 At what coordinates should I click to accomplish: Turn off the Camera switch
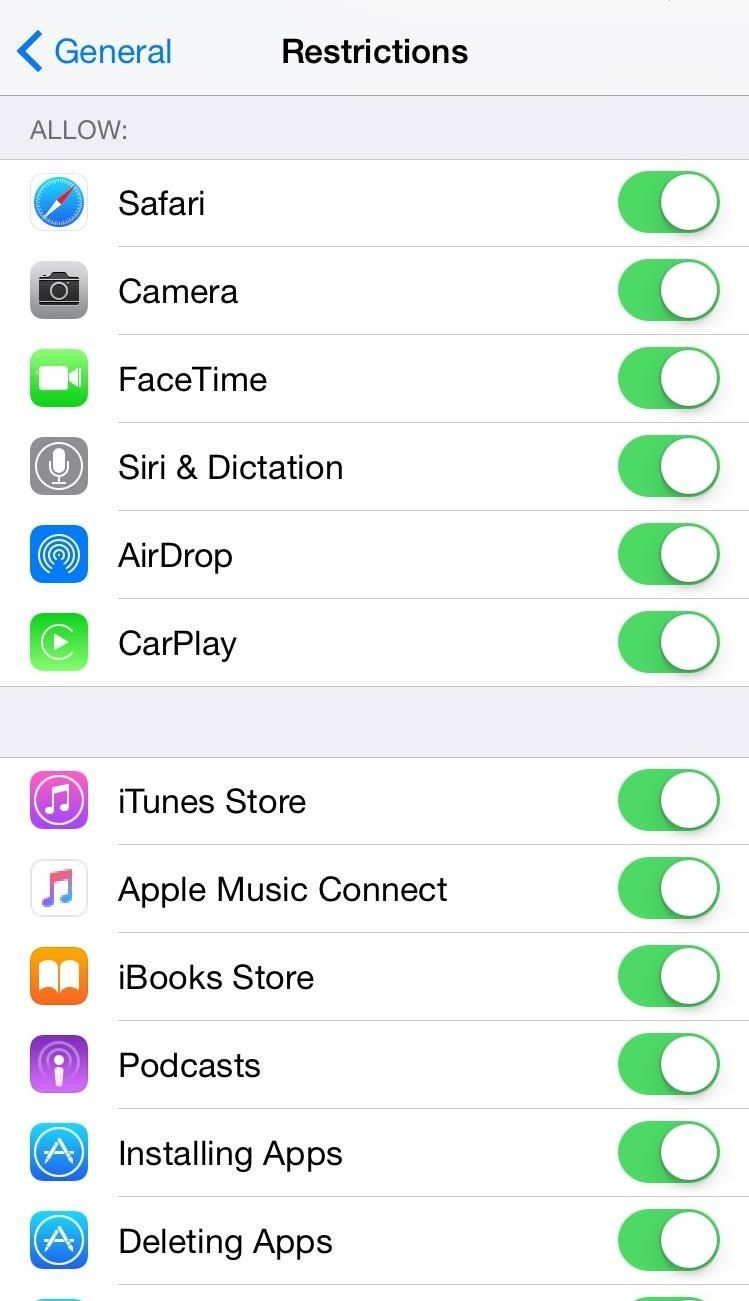coord(667,290)
